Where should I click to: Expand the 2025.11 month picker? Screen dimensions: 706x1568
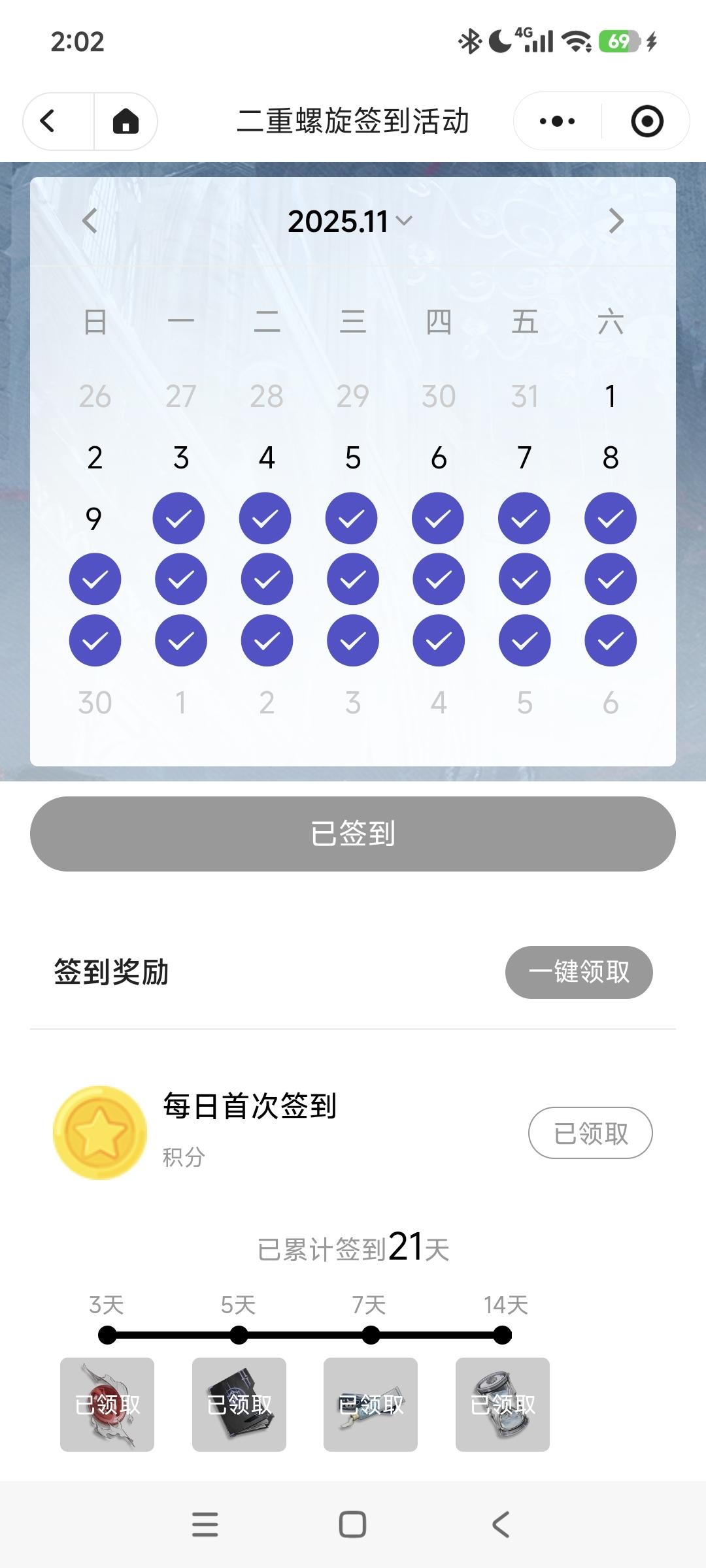tap(350, 221)
